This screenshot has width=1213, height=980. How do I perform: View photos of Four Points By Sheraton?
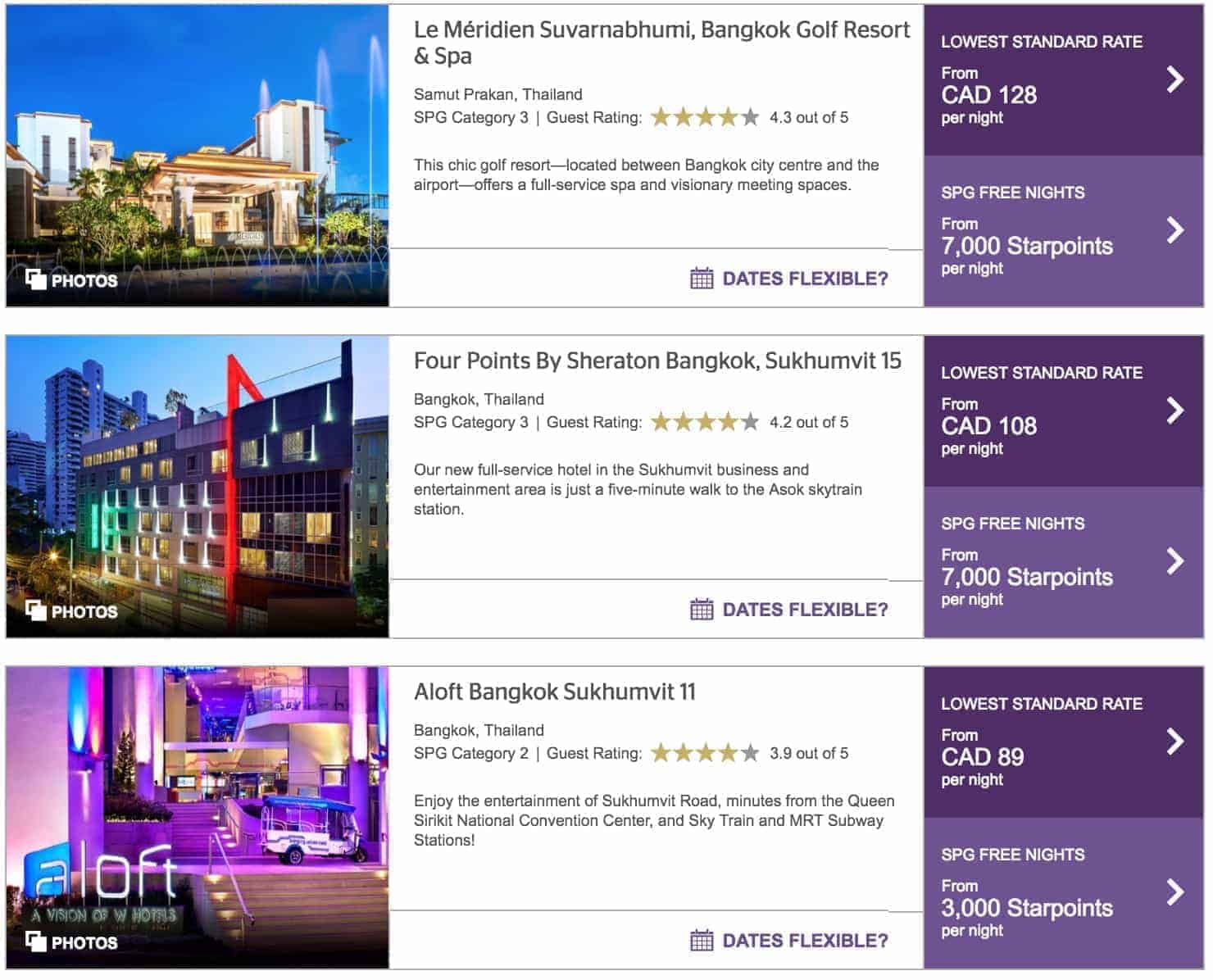pos(71,611)
